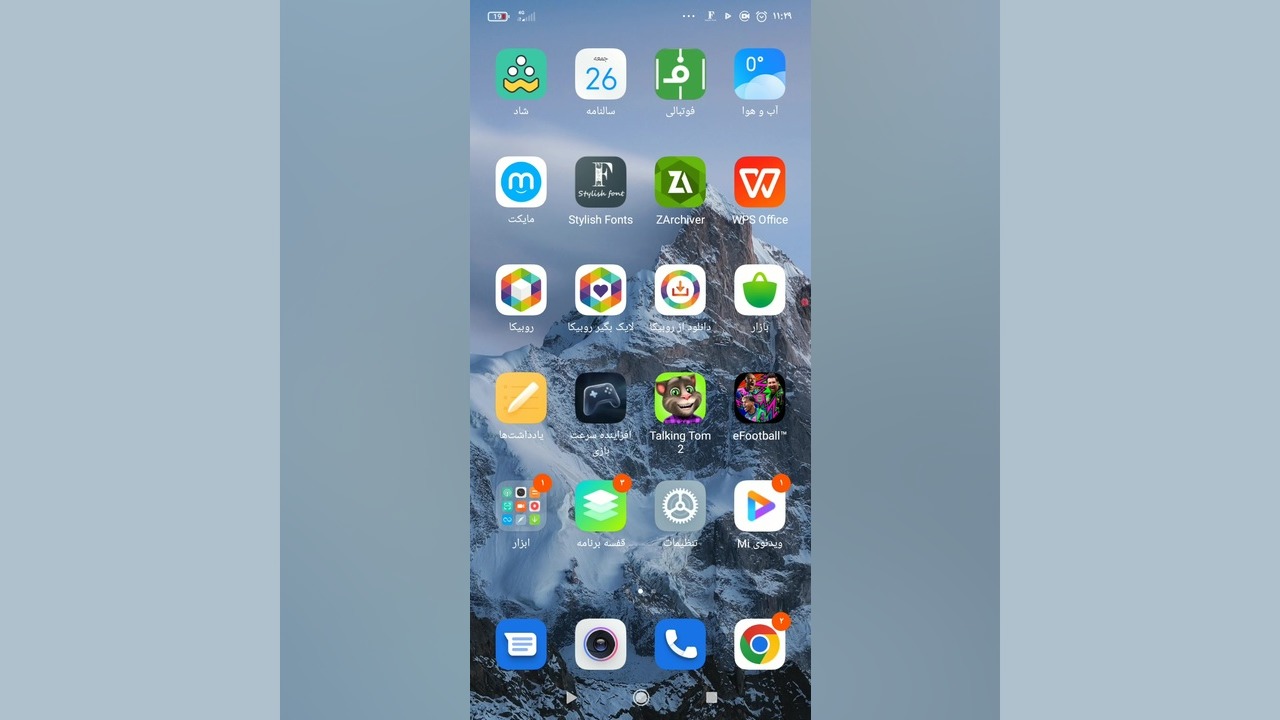Launch the Footballi app

(680, 74)
